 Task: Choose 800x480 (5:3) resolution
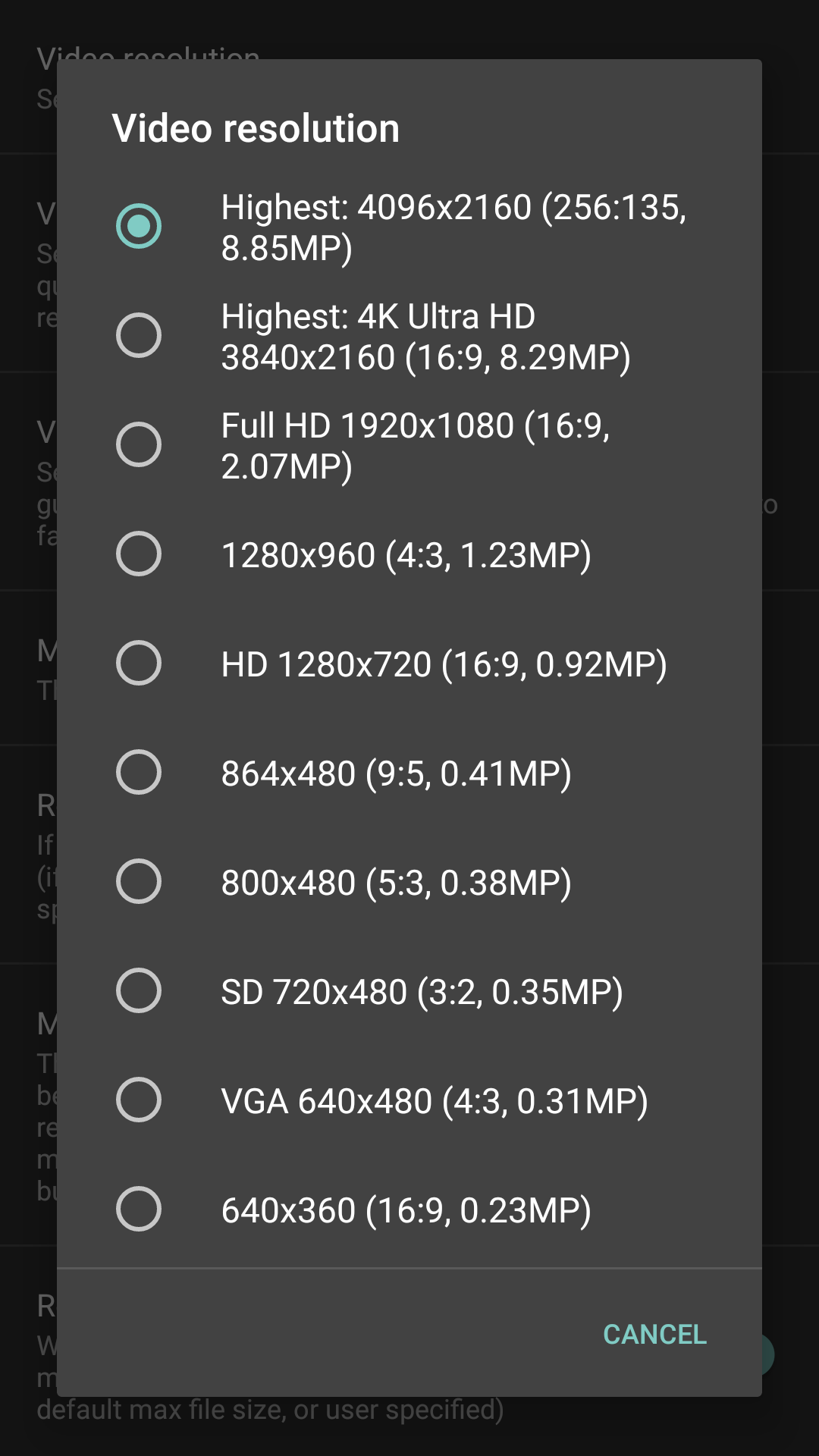tap(409, 881)
